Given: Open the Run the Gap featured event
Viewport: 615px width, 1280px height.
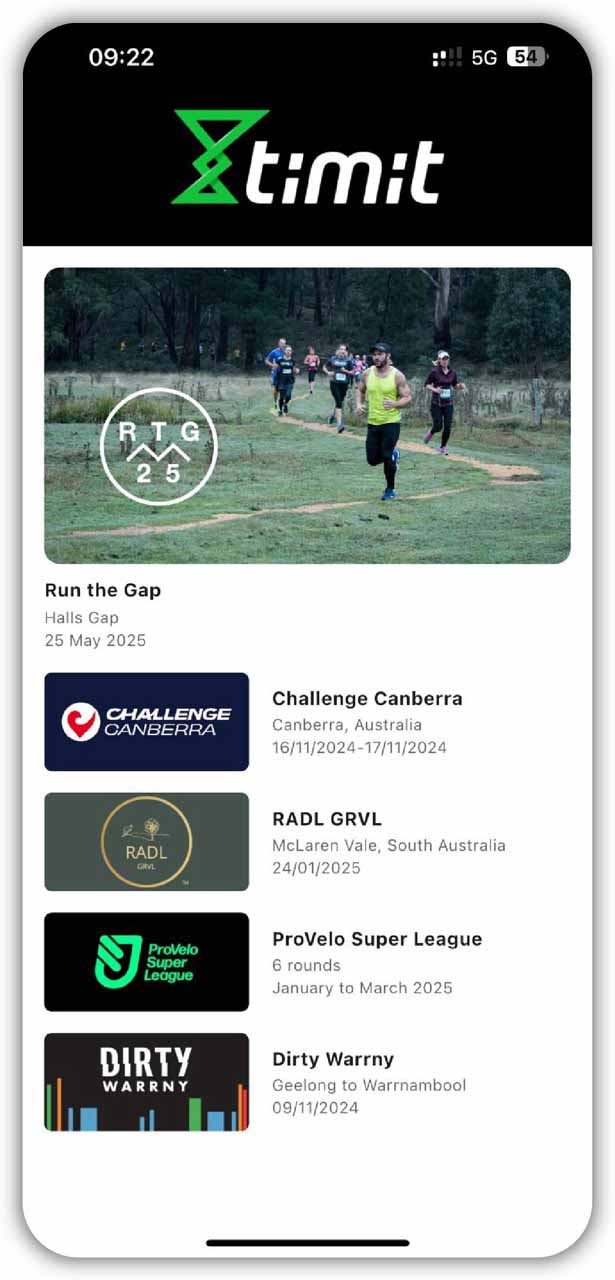Looking at the screenshot, I should [307, 415].
